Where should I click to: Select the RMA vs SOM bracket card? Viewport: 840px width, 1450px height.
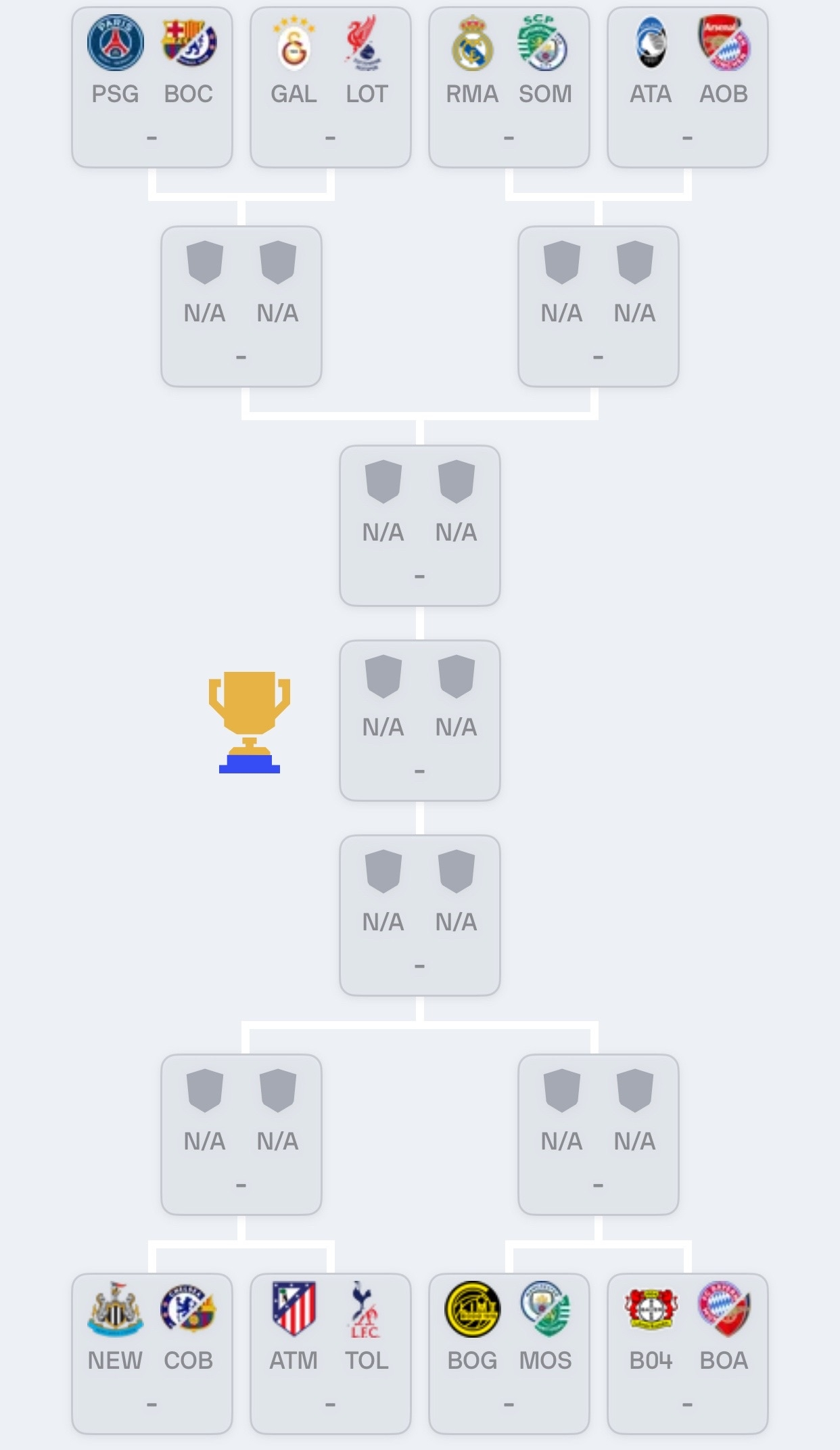(509, 87)
